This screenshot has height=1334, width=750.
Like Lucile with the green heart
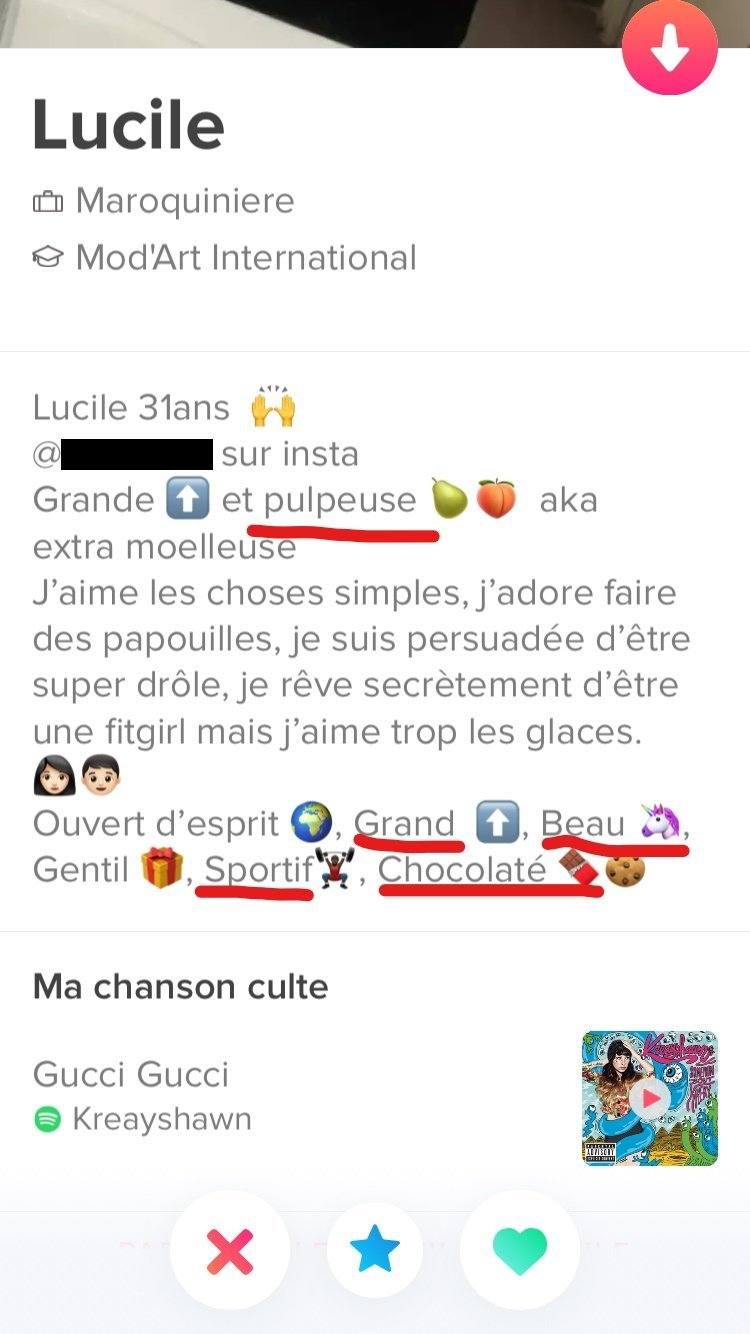[x=520, y=1250]
